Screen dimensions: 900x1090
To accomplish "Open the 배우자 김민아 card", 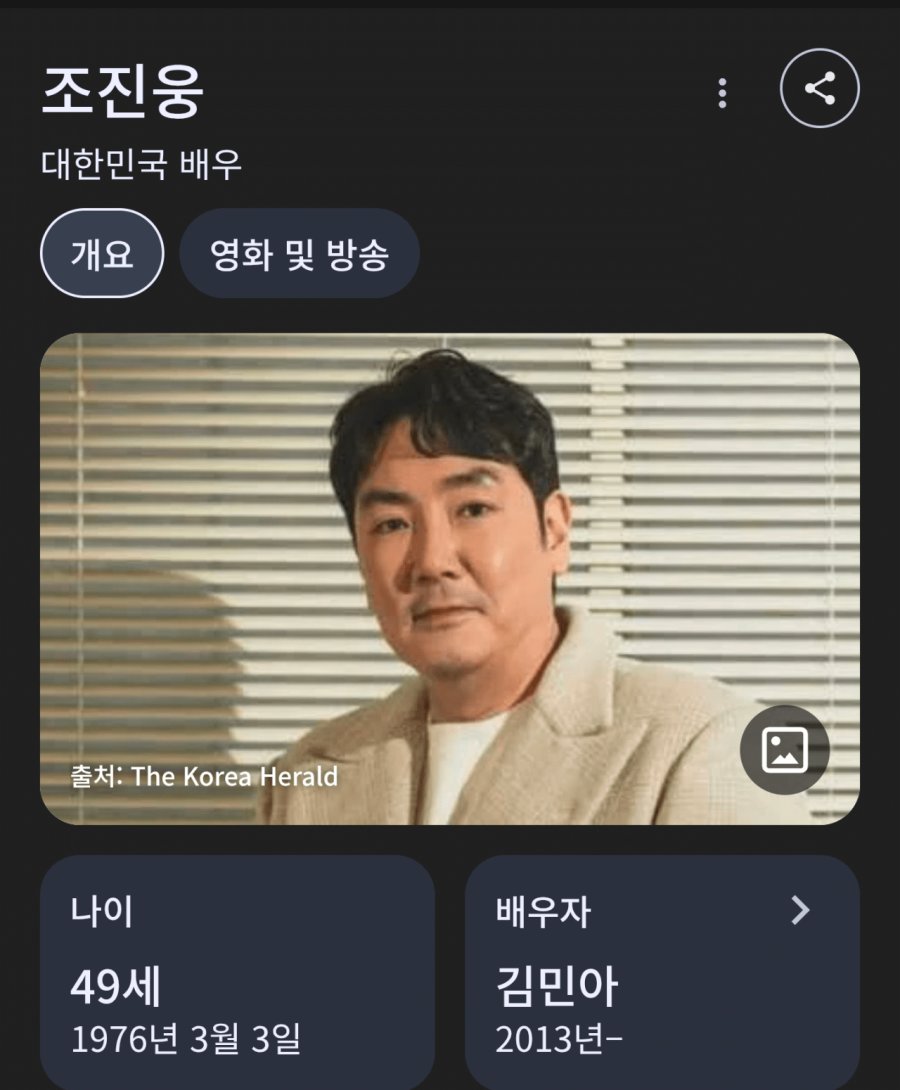I will coord(662,971).
